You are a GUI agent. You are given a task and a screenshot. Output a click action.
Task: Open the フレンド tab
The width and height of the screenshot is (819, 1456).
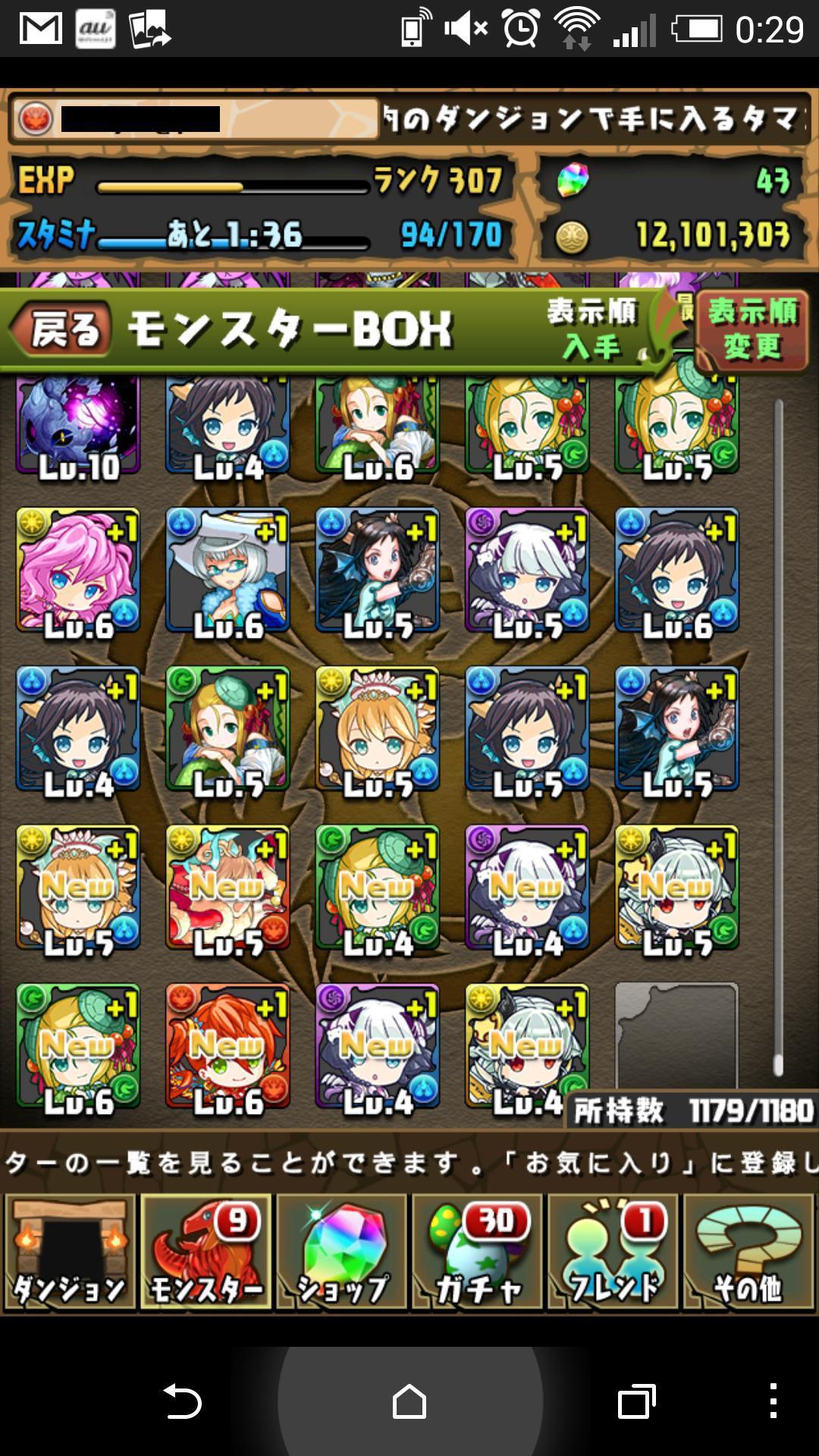click(x=613, y=1251)
